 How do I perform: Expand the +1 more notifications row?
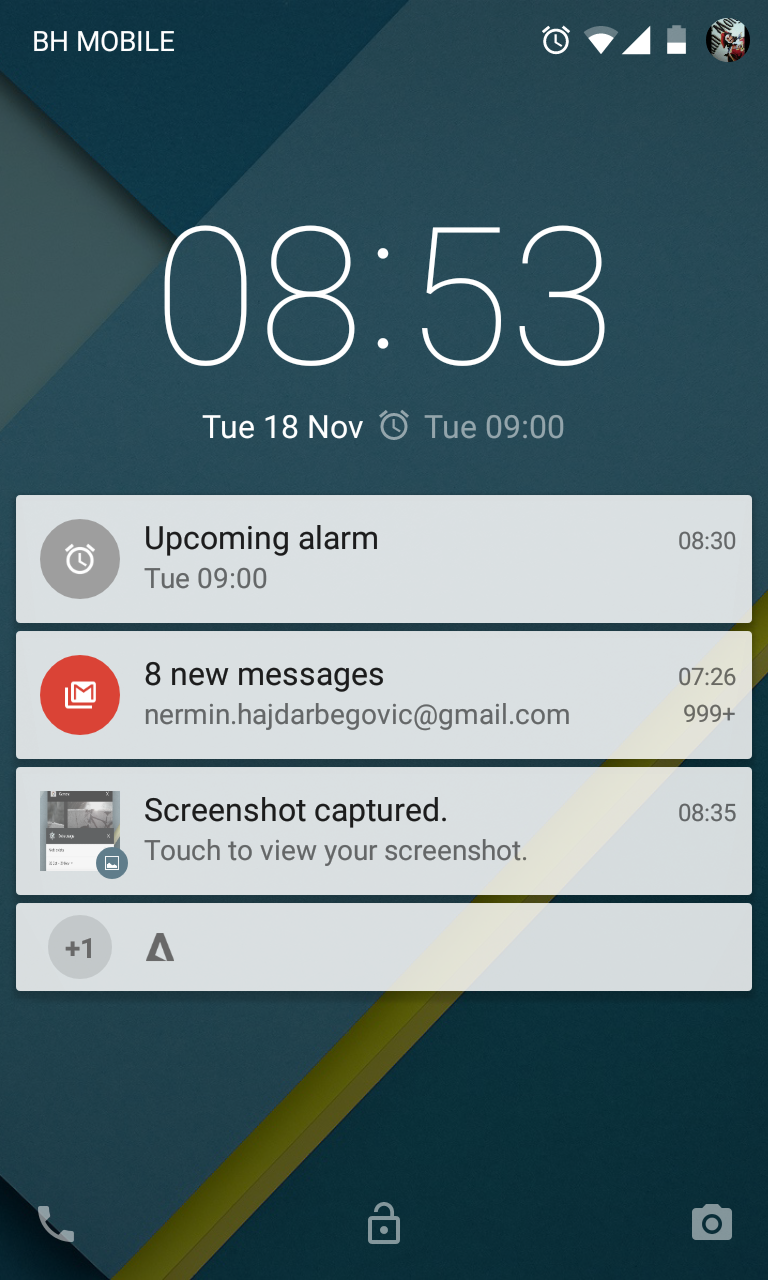pos(384,947)
